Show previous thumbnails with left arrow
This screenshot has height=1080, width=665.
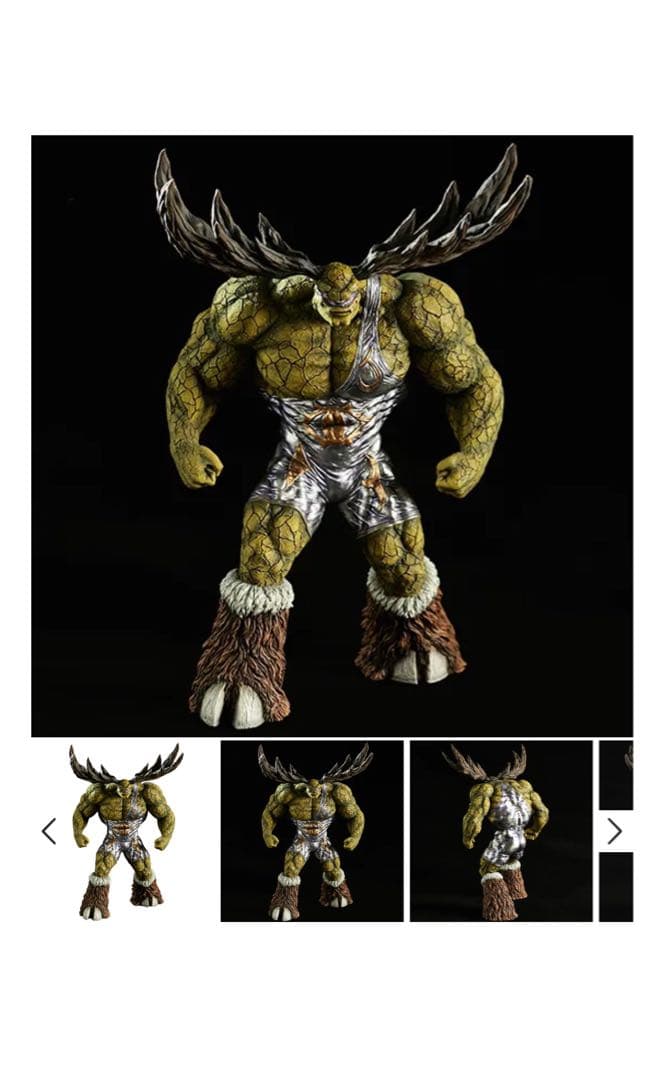click(48, 831)
